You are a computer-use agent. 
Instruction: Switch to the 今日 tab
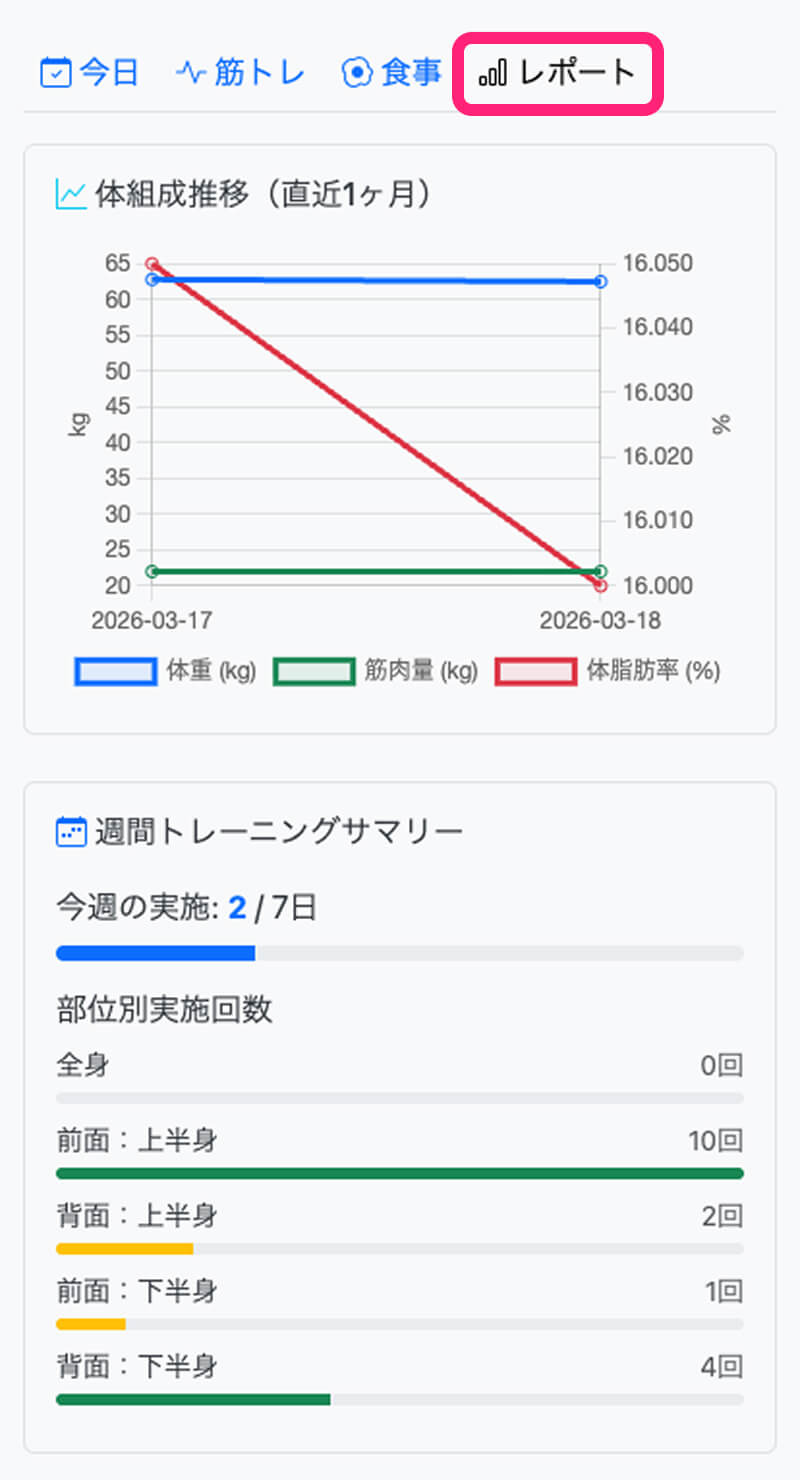click(x=89, y=73)
